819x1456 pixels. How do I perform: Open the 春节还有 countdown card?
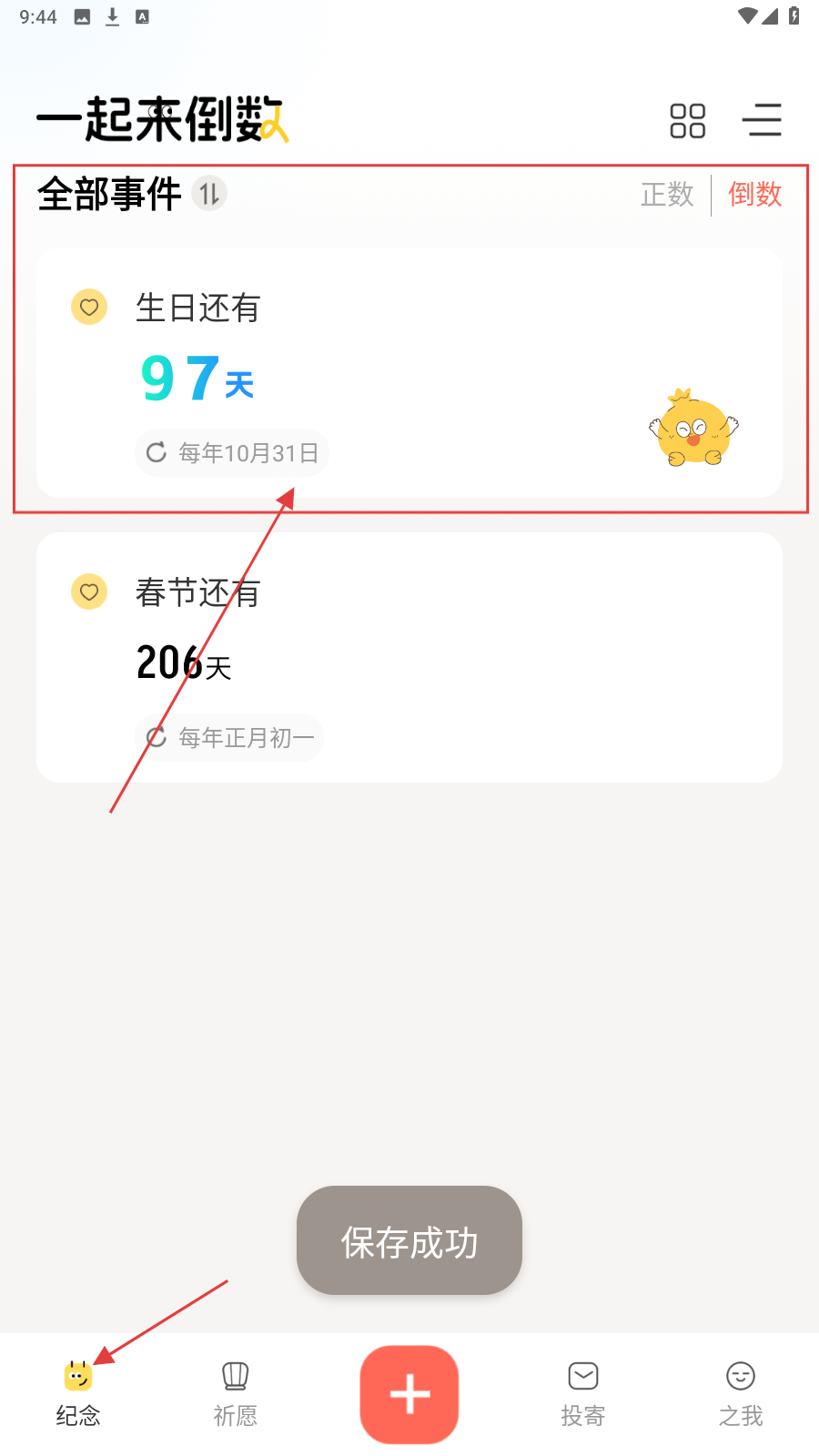[x=409, y=657]
